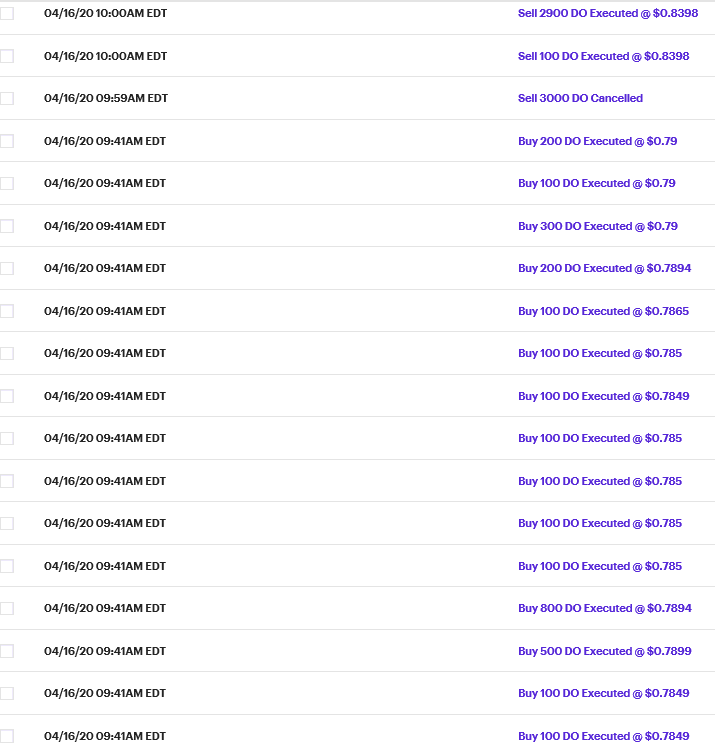Screen dimensions: 715x753
Task: Open Buy 200 DO Executed @ $0.7894 link
Action: pyautogui.click(x=603, y=268)
